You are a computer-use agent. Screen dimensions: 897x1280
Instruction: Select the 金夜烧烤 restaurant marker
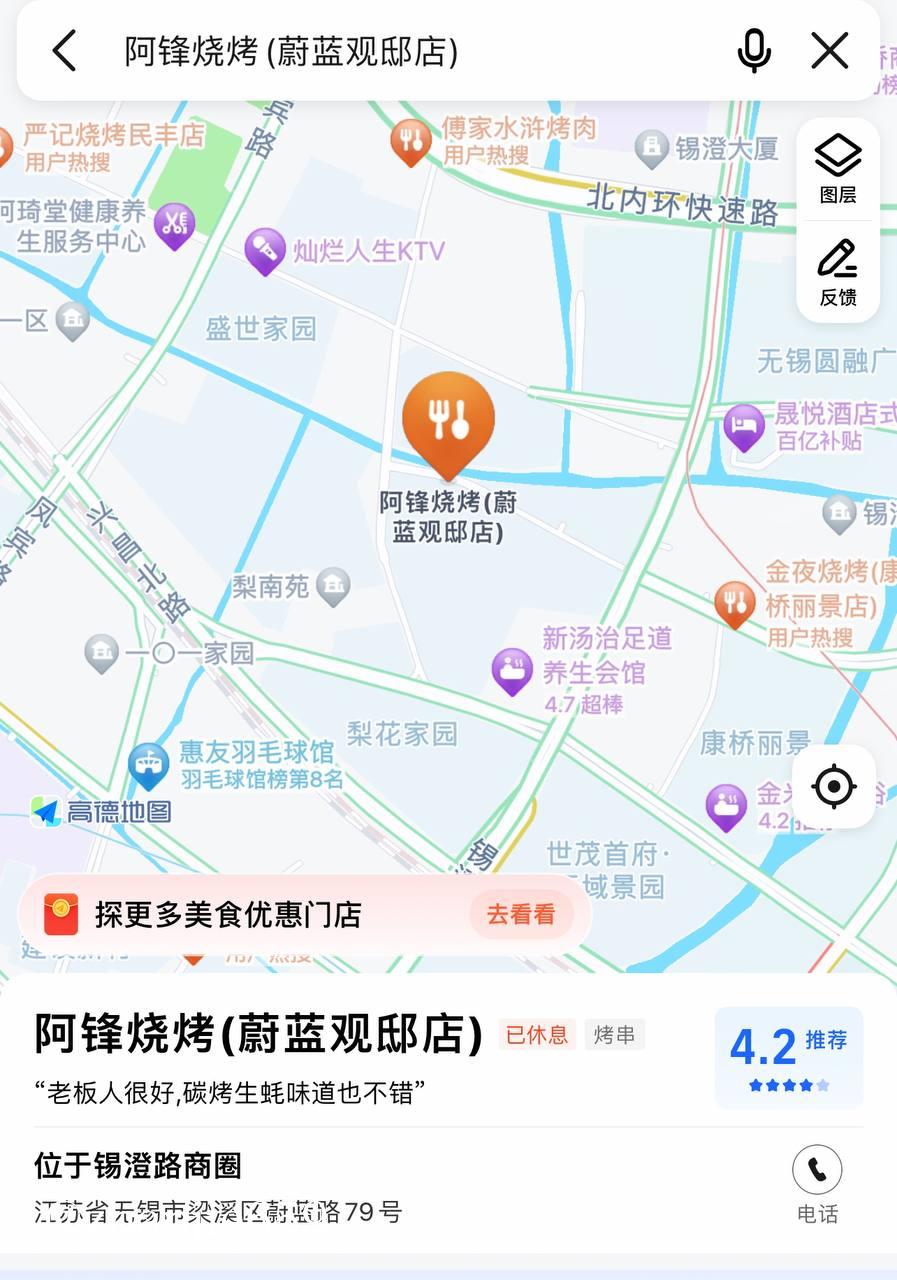click(x=735, y=603)
